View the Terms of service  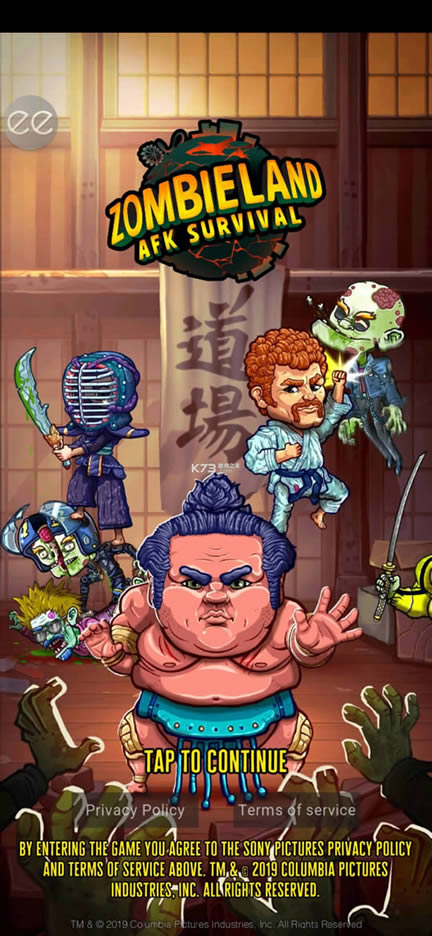click(297, 809)
